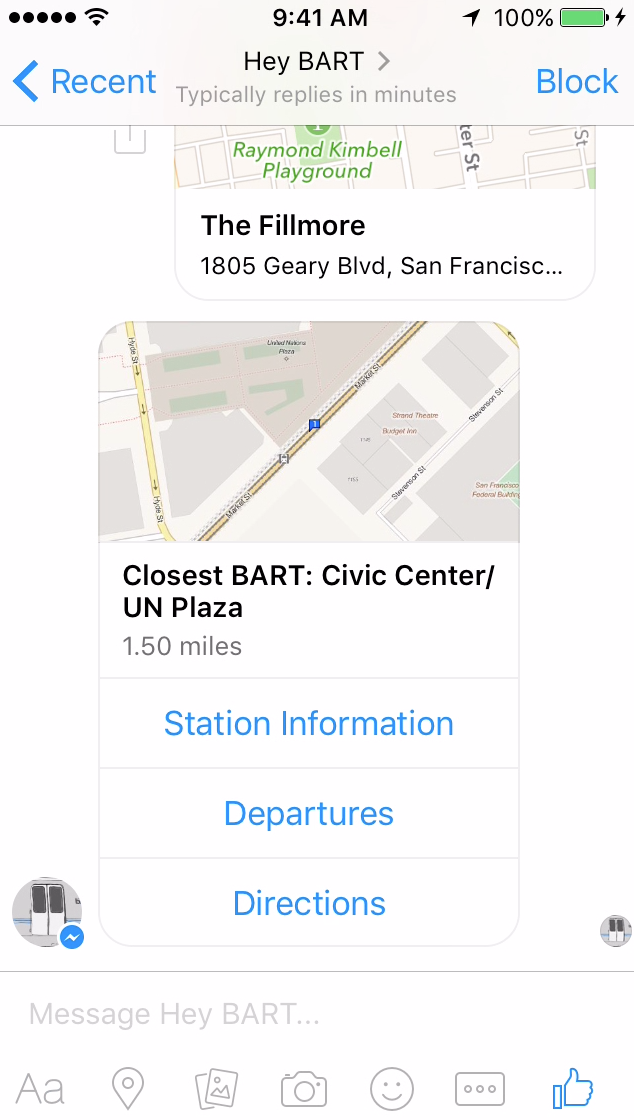Focus the Message Hey BART text field
Screen dimensions: 634x1120
coord(300,1015)
